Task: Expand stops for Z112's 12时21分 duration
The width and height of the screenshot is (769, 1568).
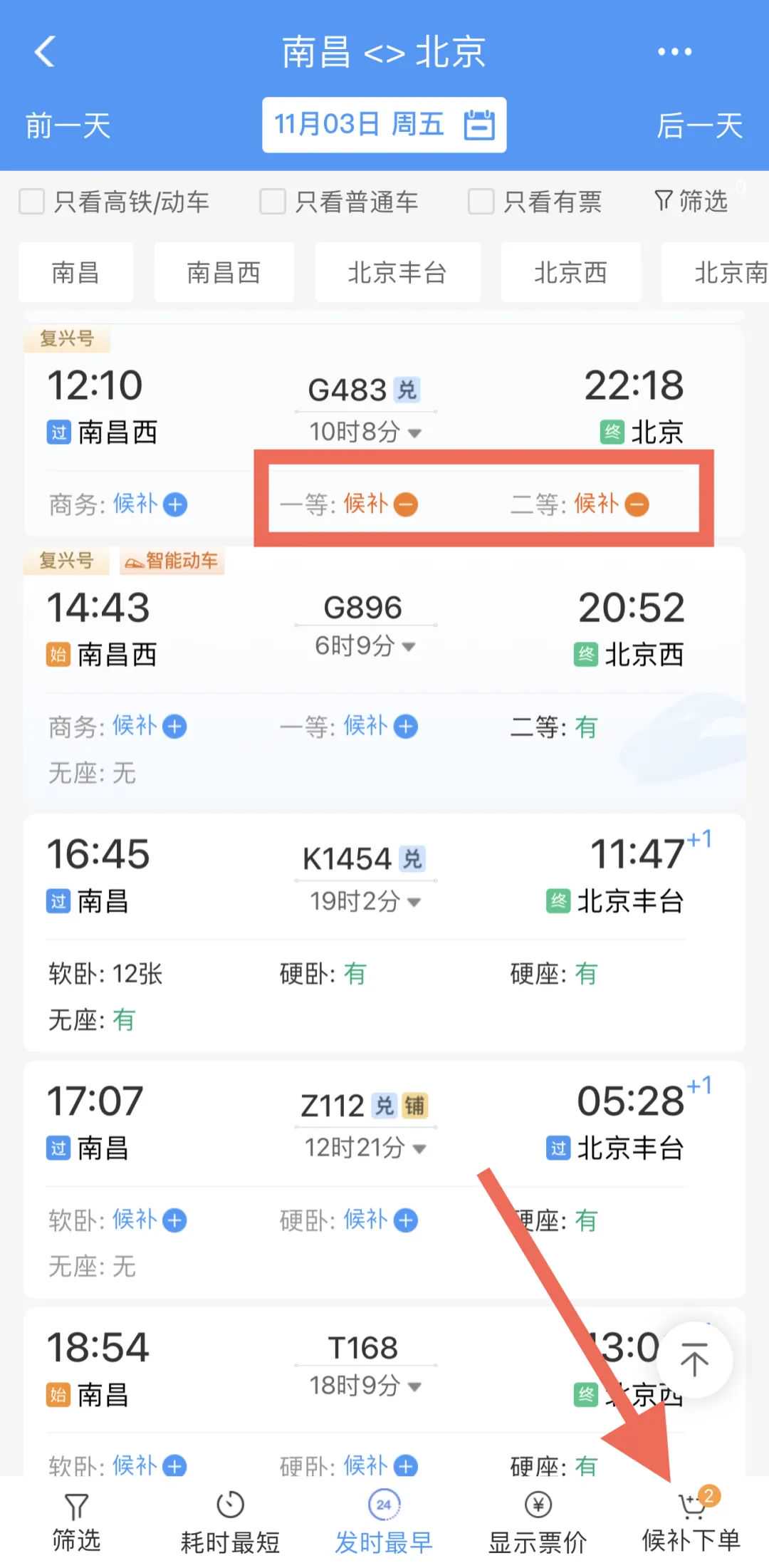Action: tap(365, 1148)
